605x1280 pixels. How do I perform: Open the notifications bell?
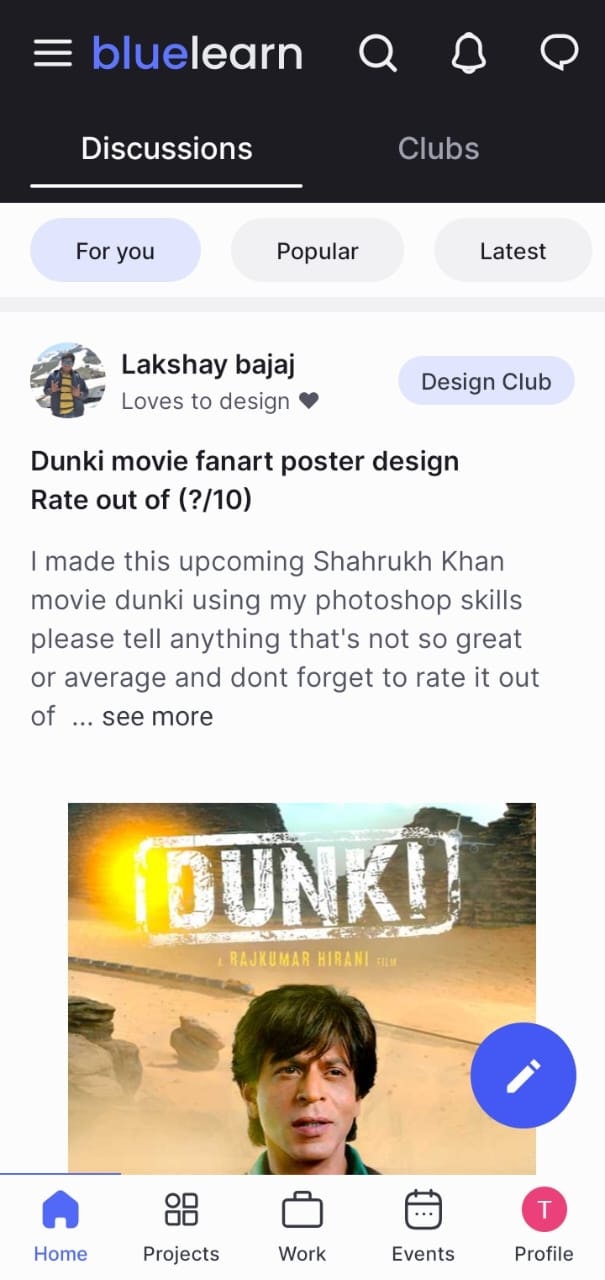pyautogui.click(x=468, y=53)
